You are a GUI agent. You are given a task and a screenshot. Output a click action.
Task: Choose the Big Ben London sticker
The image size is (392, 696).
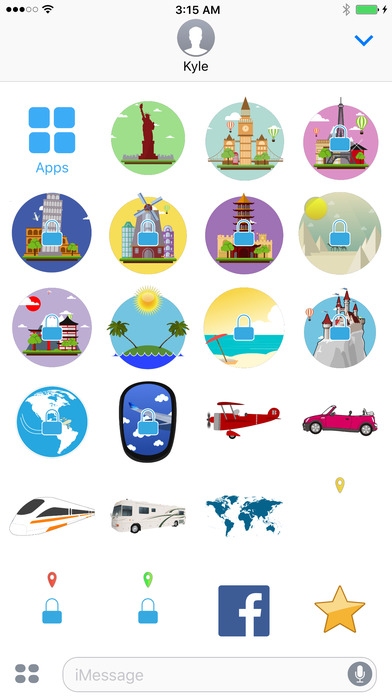[244, 139]
